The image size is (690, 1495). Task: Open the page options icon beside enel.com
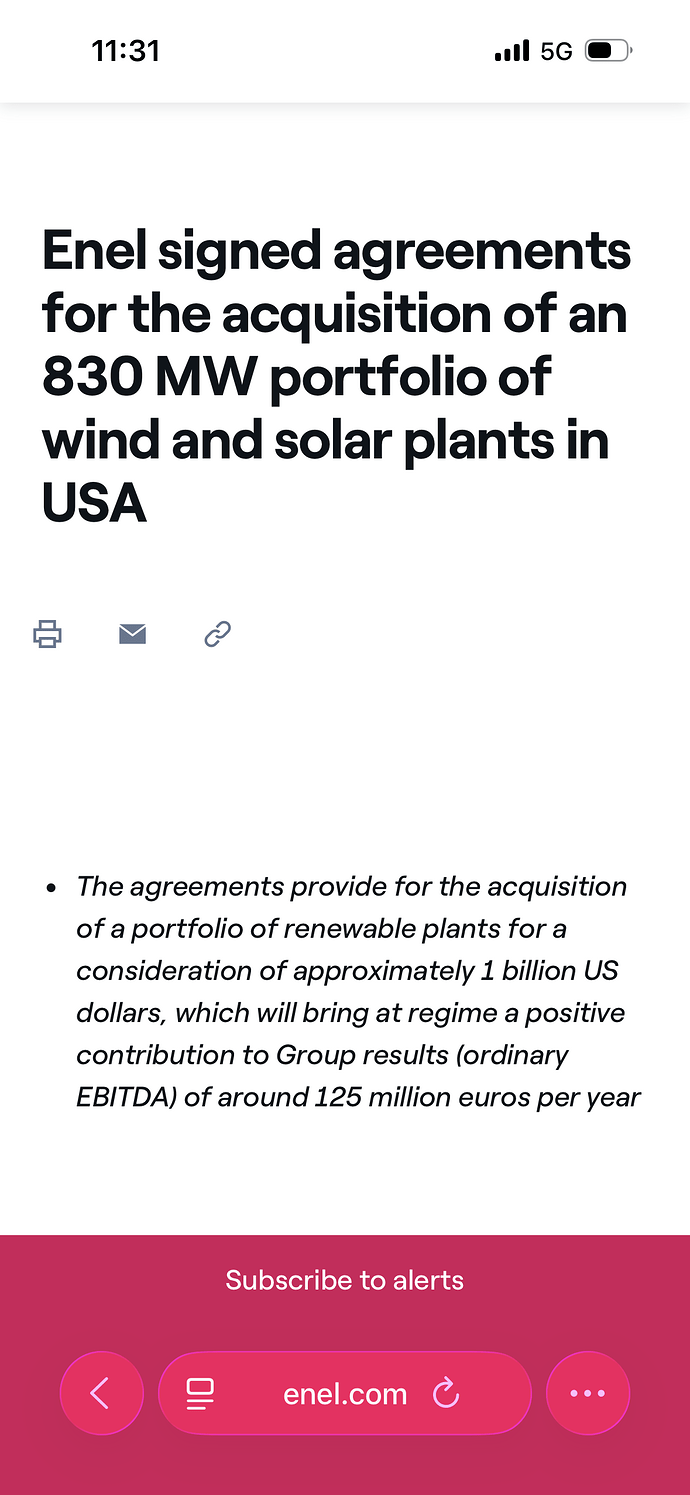pyautogui.click(x=201, y=1394)
